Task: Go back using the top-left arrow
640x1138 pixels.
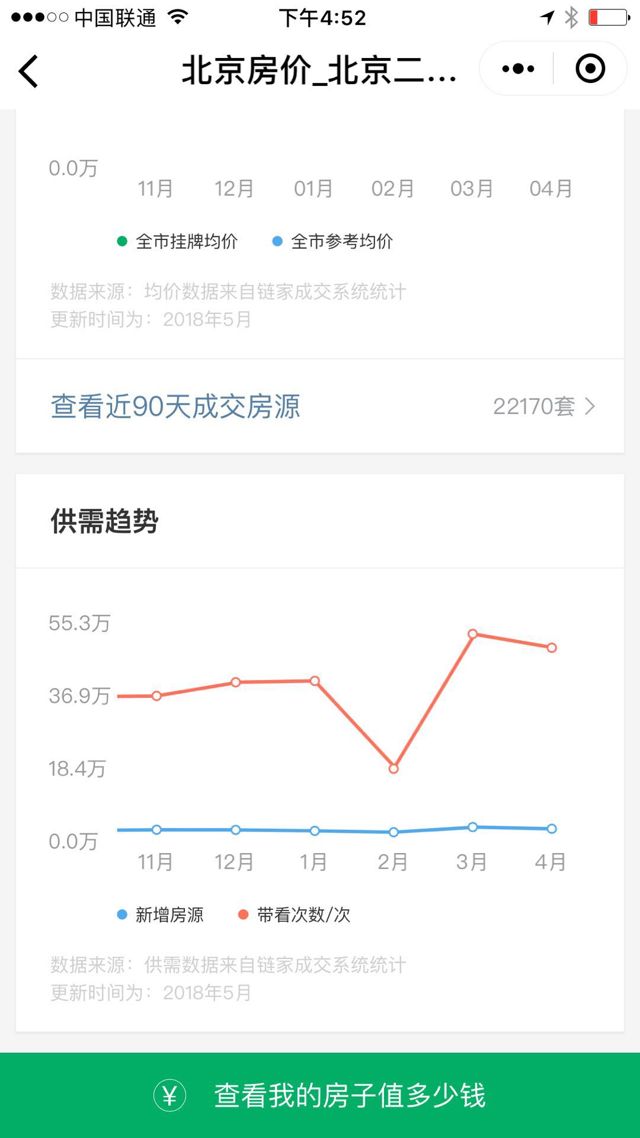Action: (x=28, y=70)
